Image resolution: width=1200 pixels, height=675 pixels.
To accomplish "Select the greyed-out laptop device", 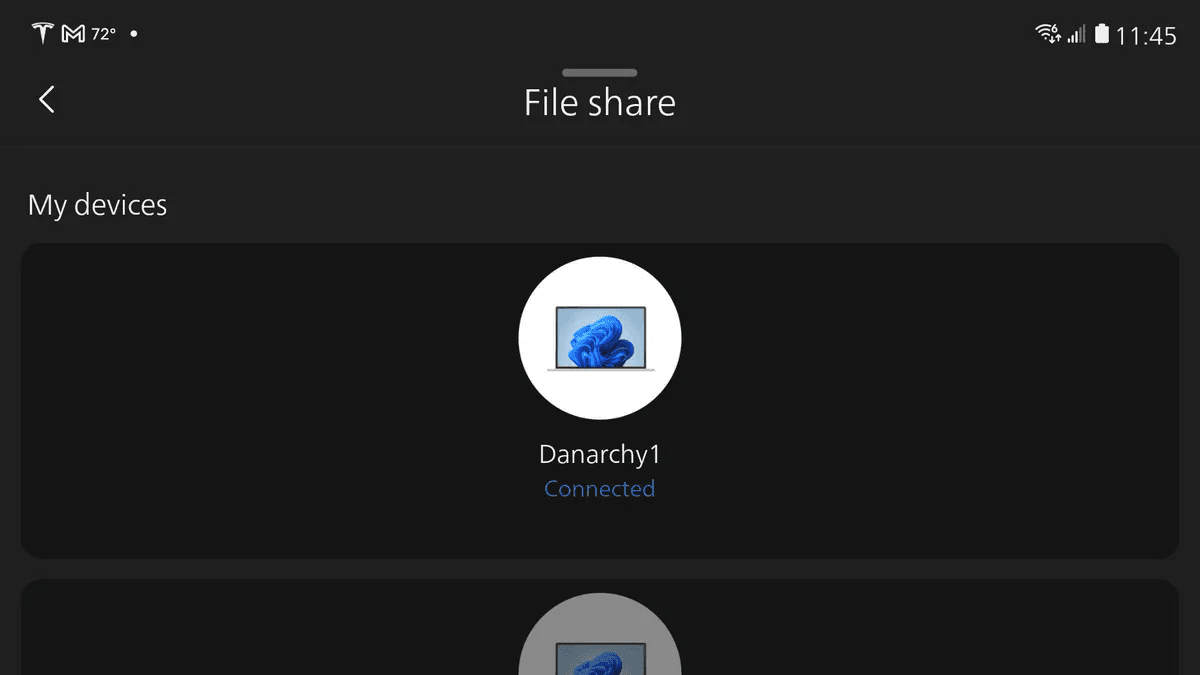I will [599, 642].
